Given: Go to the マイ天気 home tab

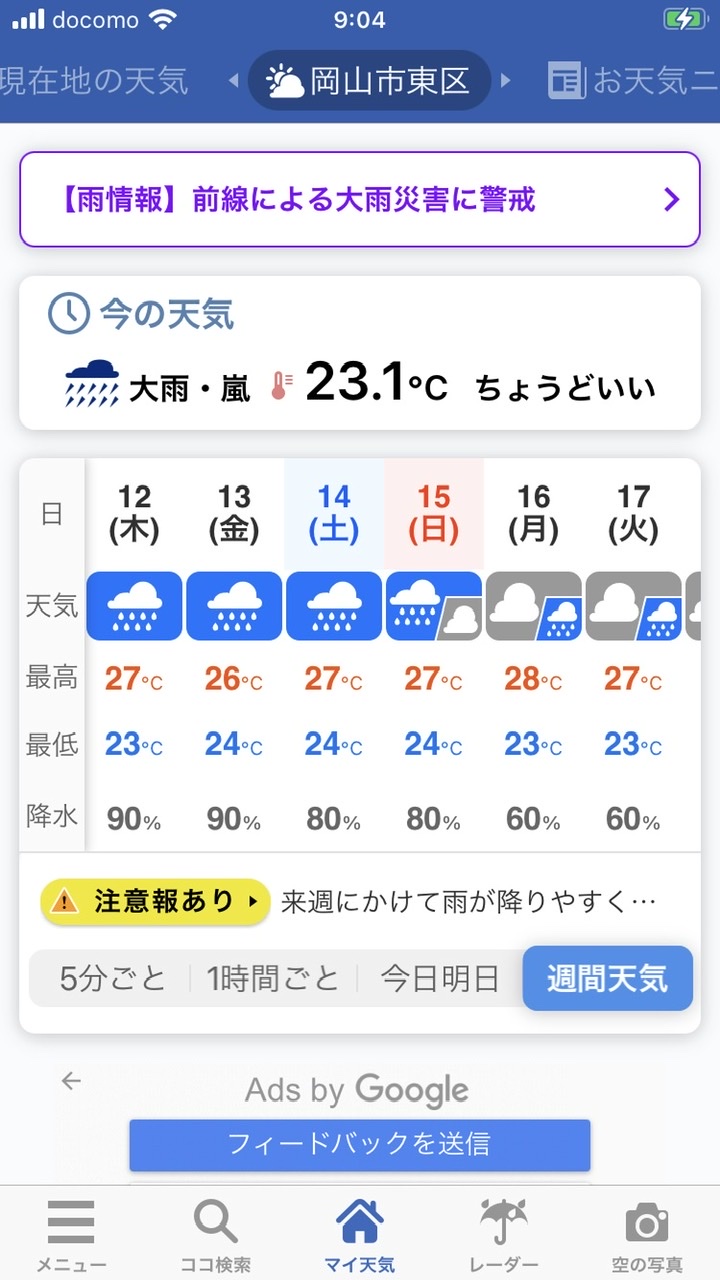Looking at the screenshot, I should pos(360,1235).
